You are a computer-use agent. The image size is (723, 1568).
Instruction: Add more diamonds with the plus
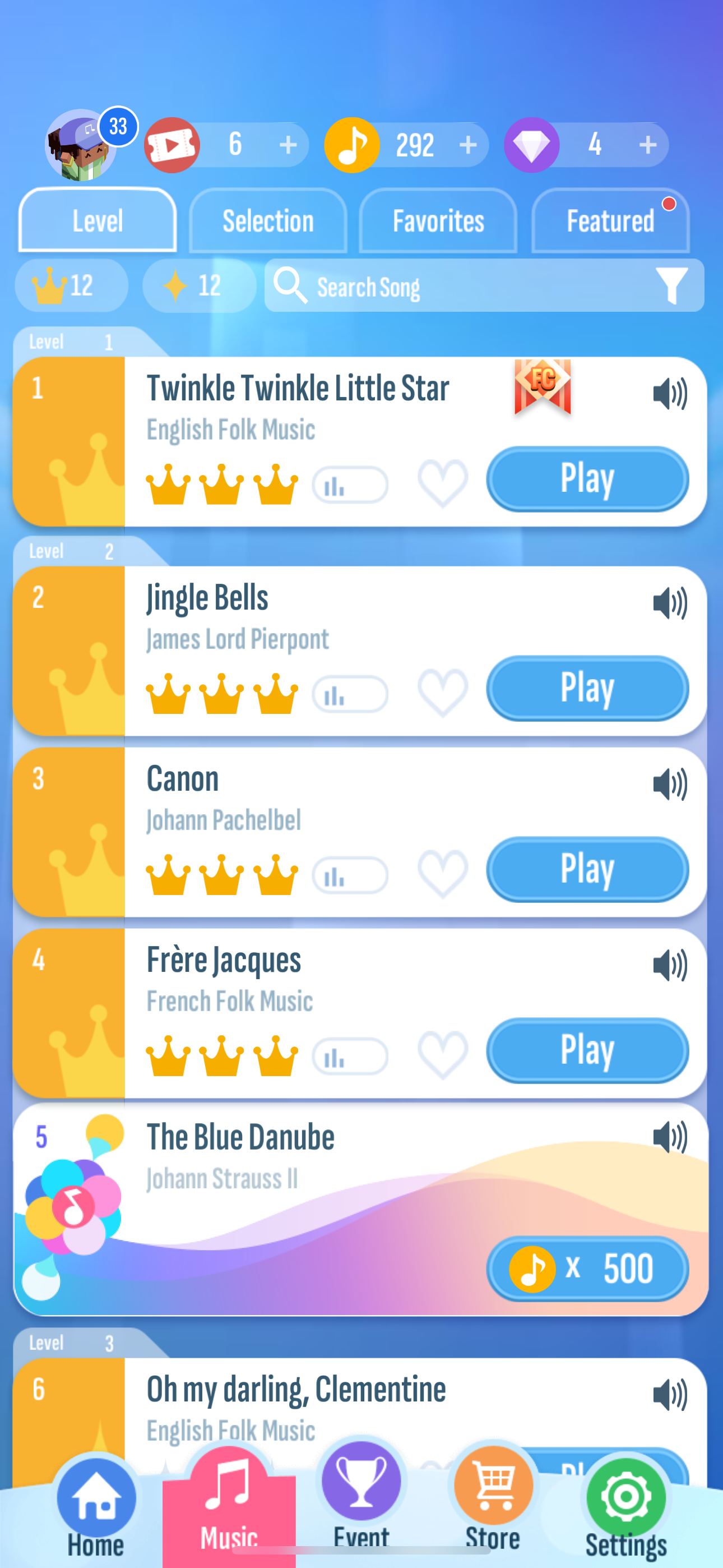coord(647,145)
